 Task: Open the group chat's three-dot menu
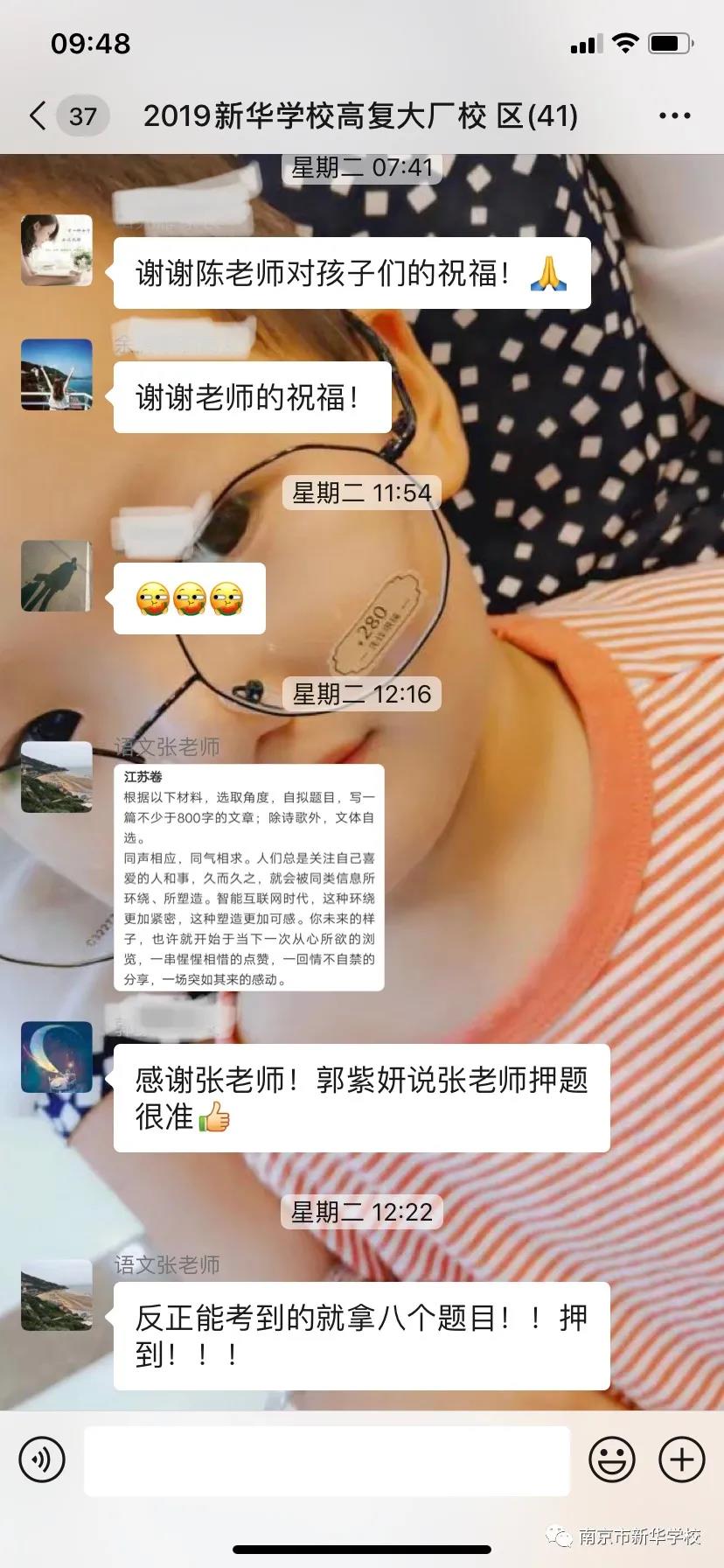pyautogui.click(x=674, y=115)
